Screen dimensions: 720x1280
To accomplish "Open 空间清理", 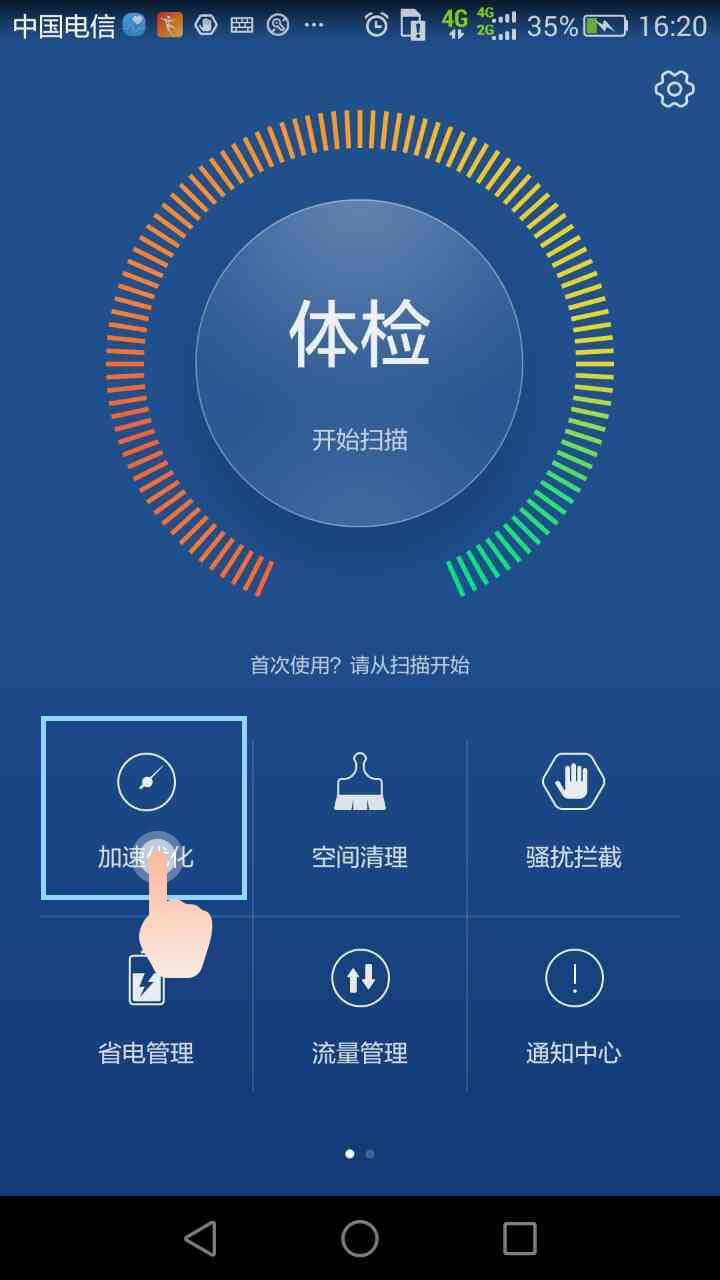I will 360,808.
